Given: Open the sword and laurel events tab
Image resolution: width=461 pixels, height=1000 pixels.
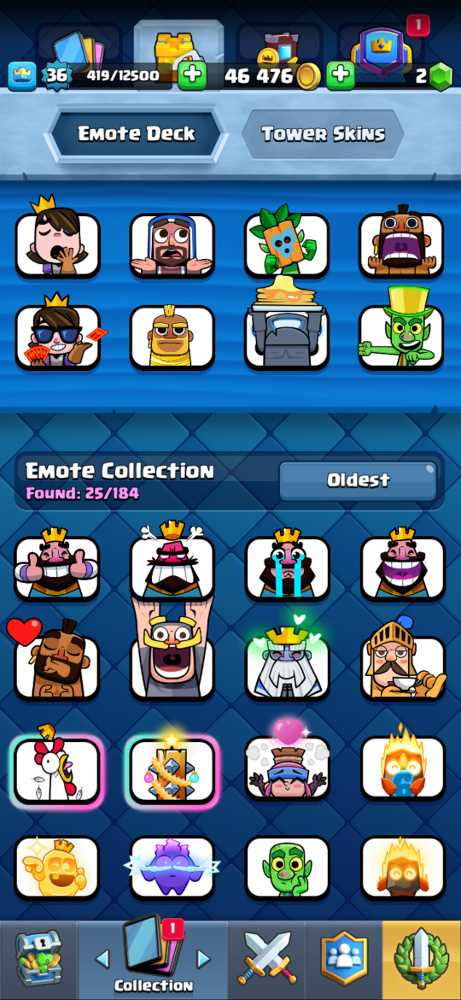Looking at the screenshot, I should (421, 960).
